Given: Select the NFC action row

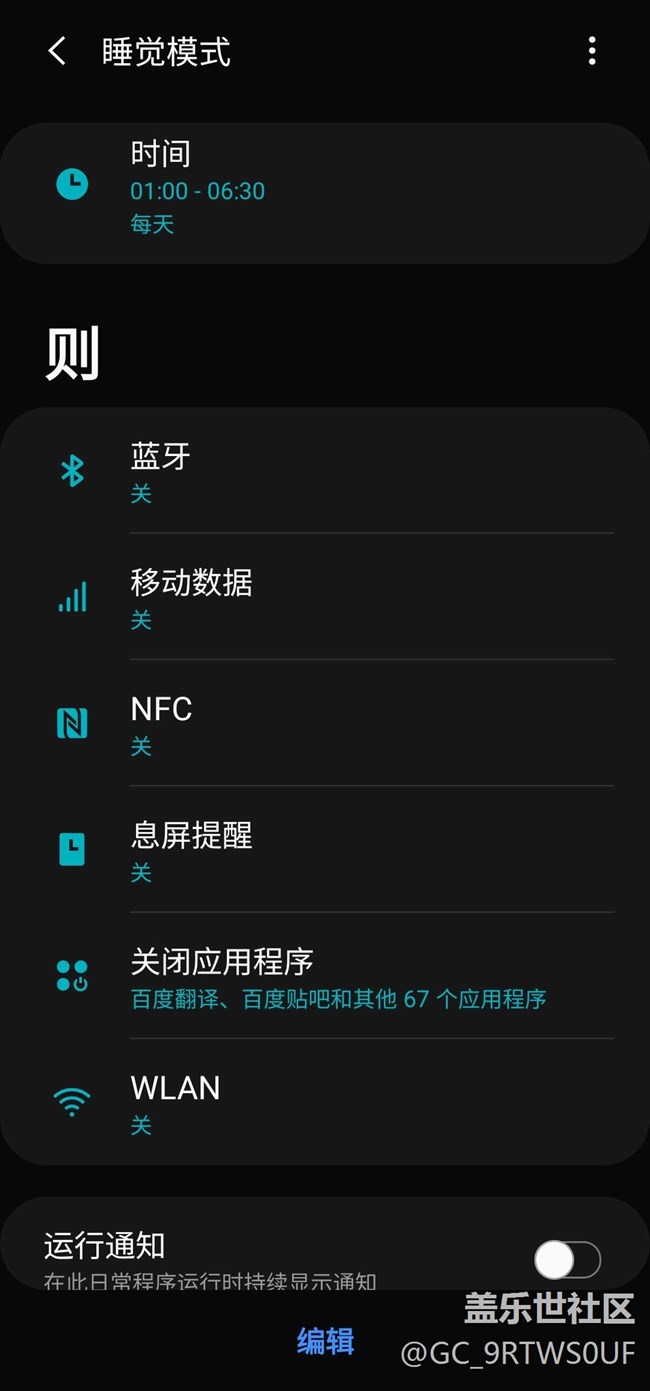Looking at the screenshot, I should point(325,722).
